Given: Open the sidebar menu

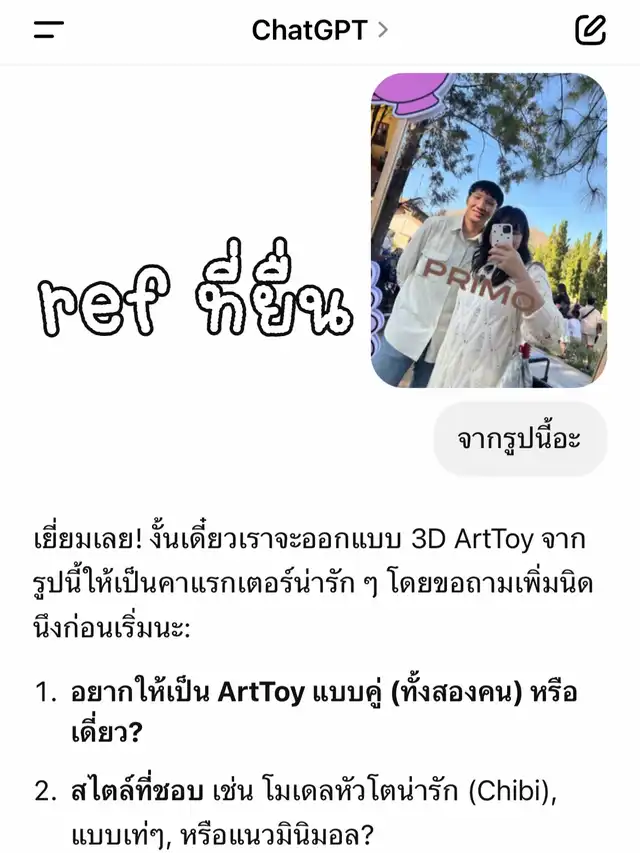Looking at the screenshot, I should click(48, 30).
